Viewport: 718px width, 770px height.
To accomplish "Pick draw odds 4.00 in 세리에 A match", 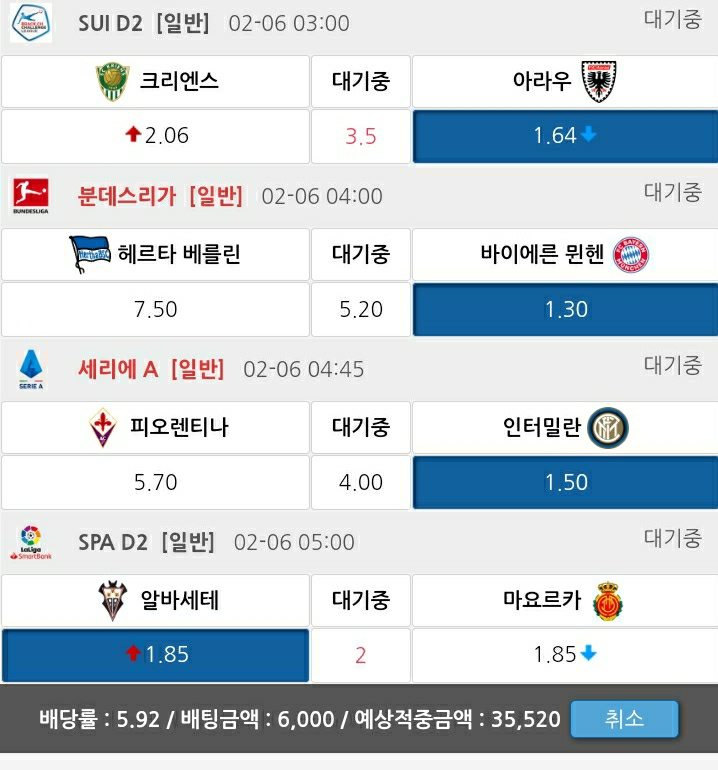I will coord(361,482).
